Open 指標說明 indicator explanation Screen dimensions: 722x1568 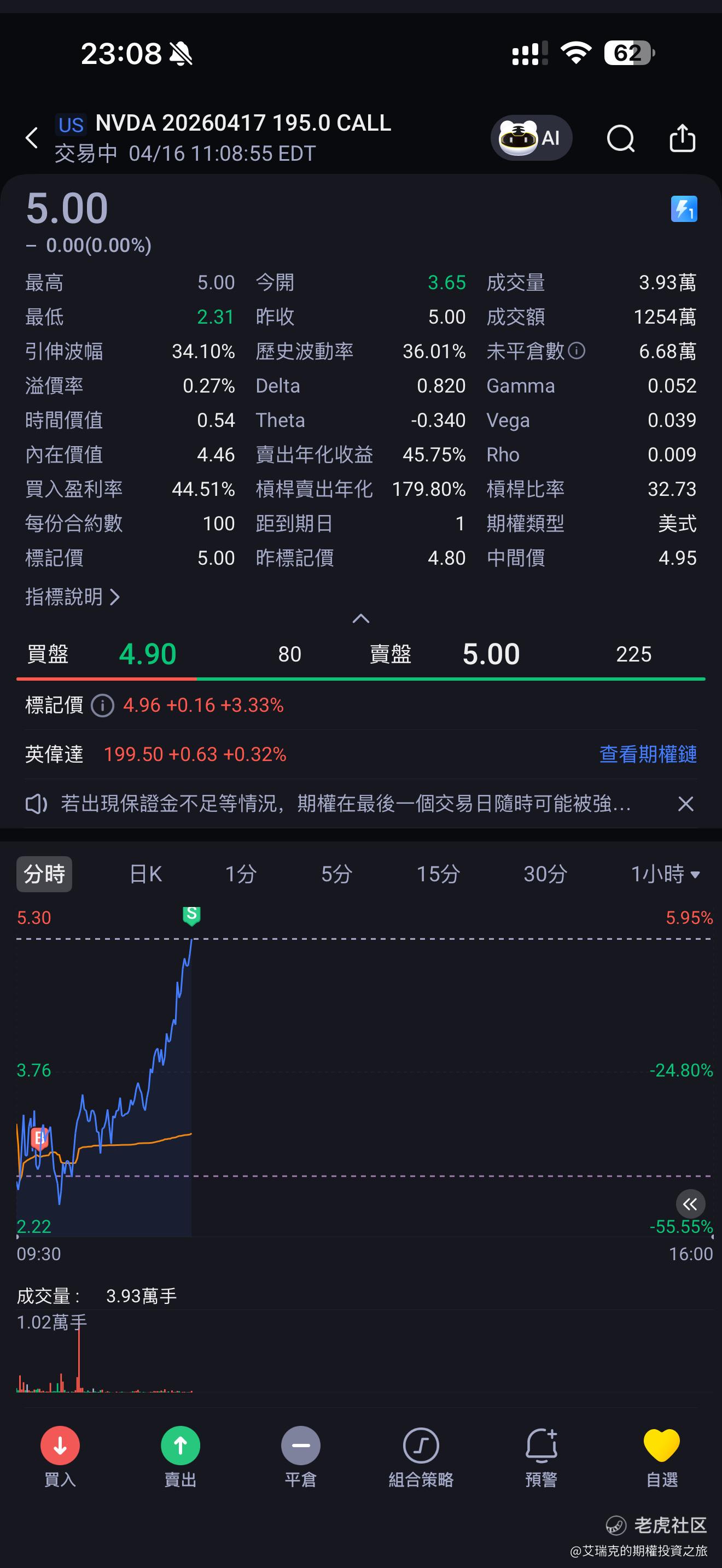pos(72,596)
